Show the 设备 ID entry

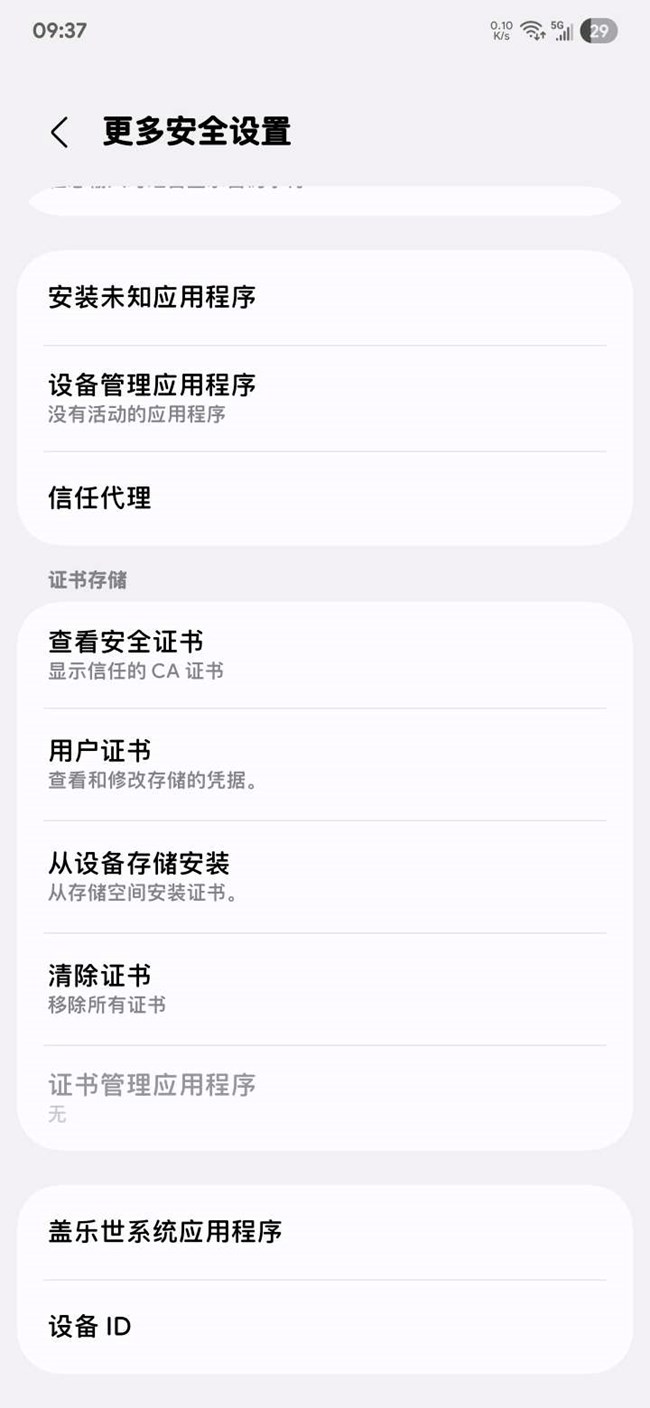[x=325, y=1327]
